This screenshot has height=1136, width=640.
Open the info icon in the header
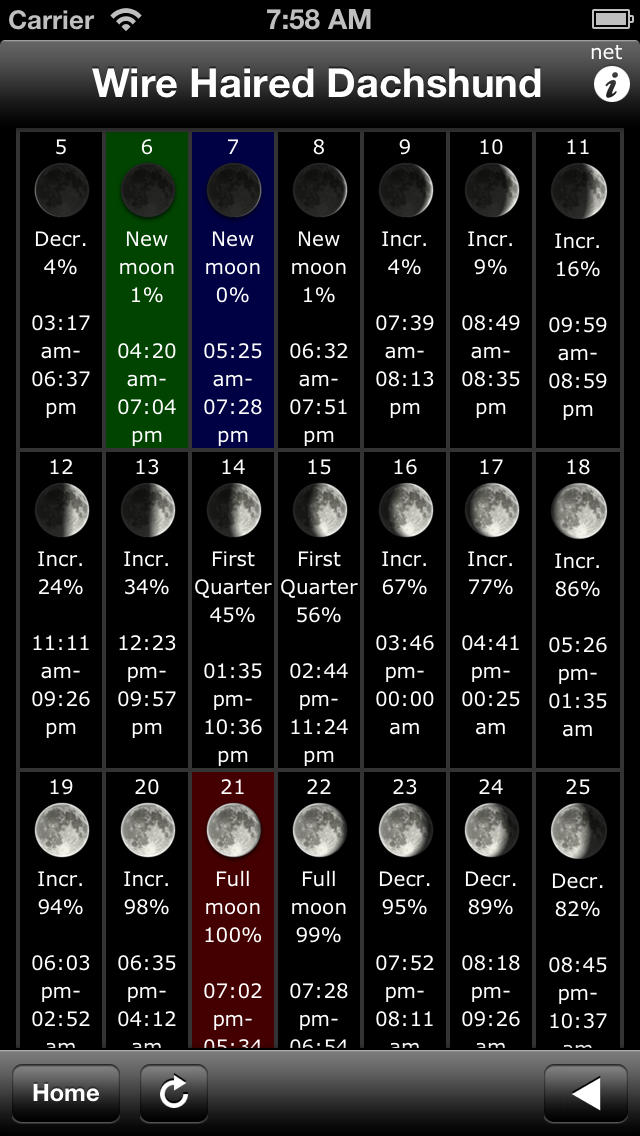coord(611,85)
